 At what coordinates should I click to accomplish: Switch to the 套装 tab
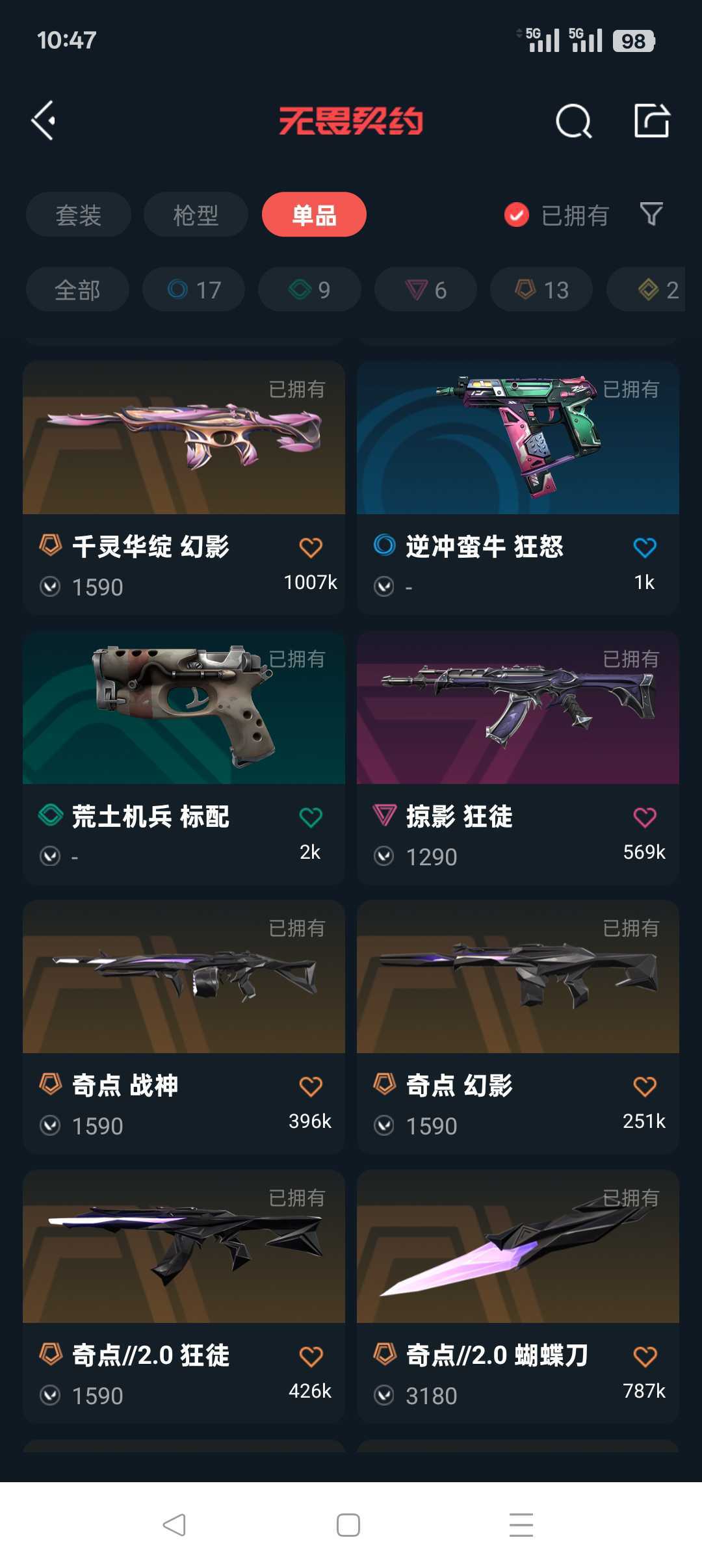(x=79, y=215)
